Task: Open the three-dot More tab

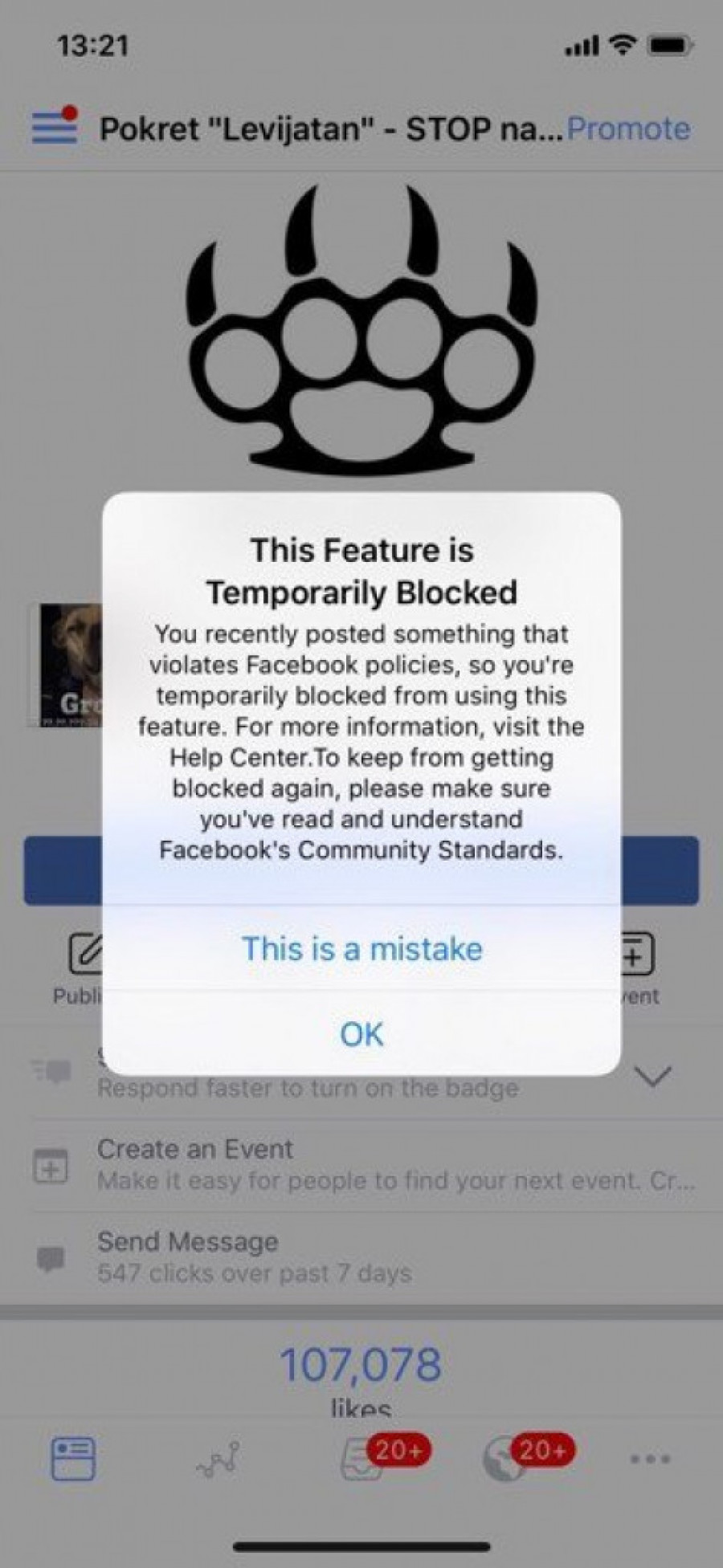Action: coord(650,1460)
